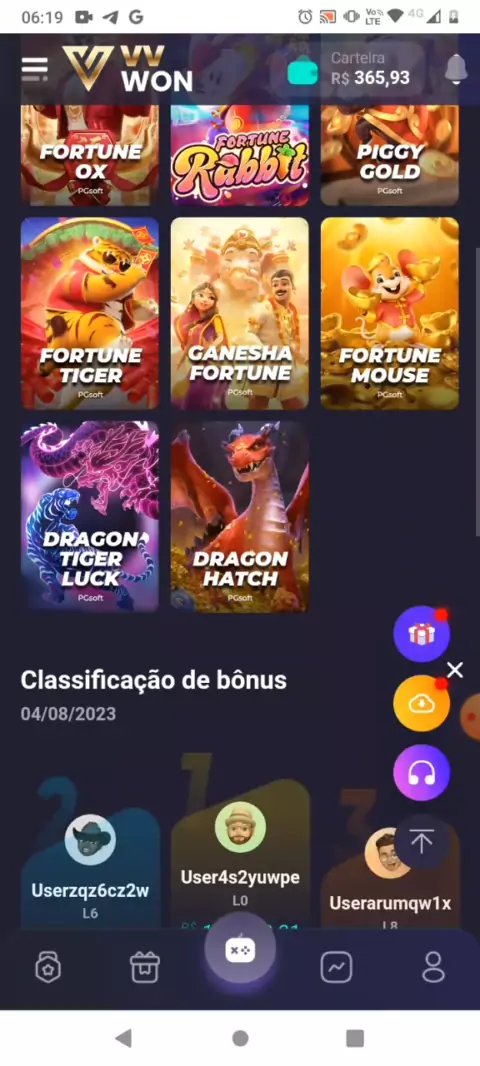This screenshot has height=1066, width=480.
Task: Open the gift box tab in bottom bar
Action: [x=145, y=967]
